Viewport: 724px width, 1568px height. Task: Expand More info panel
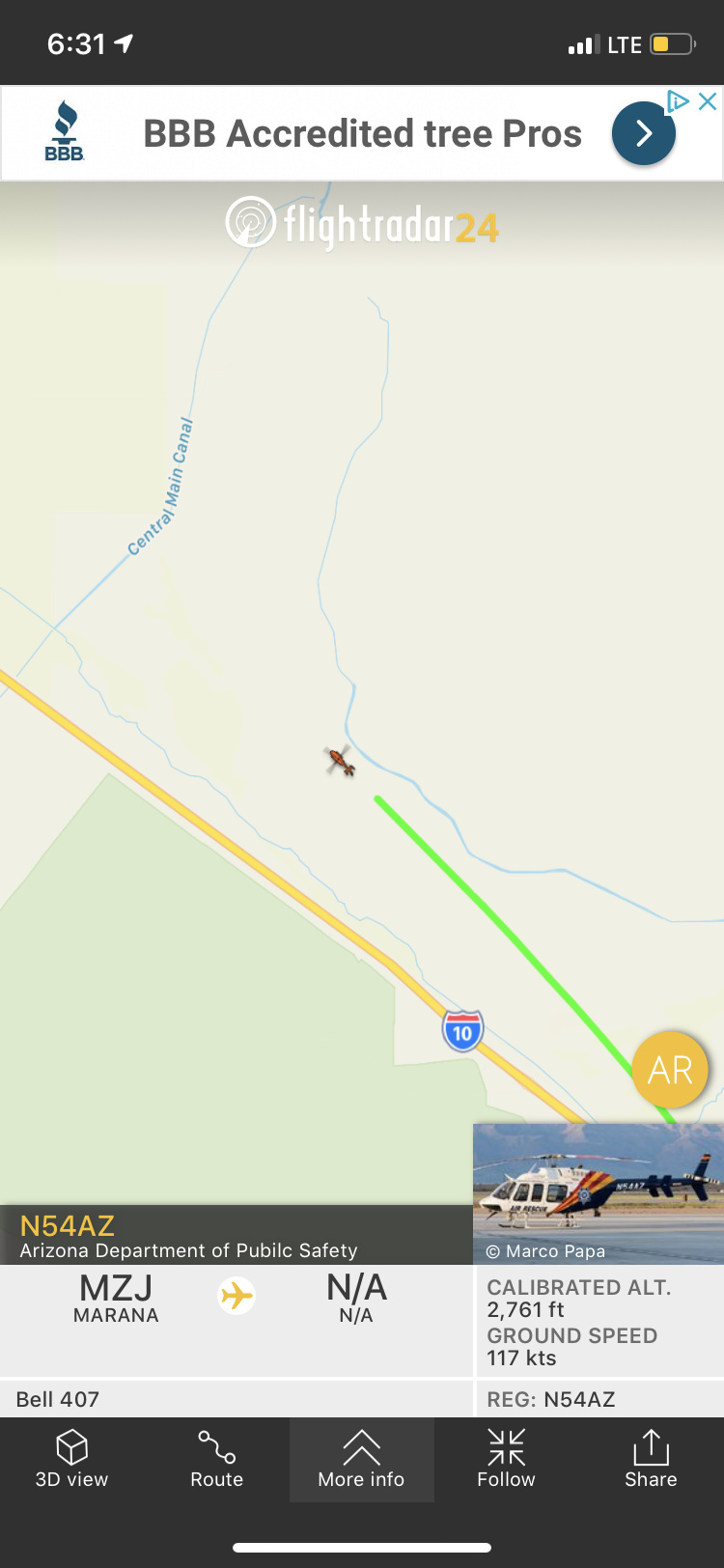[361, 1459]
